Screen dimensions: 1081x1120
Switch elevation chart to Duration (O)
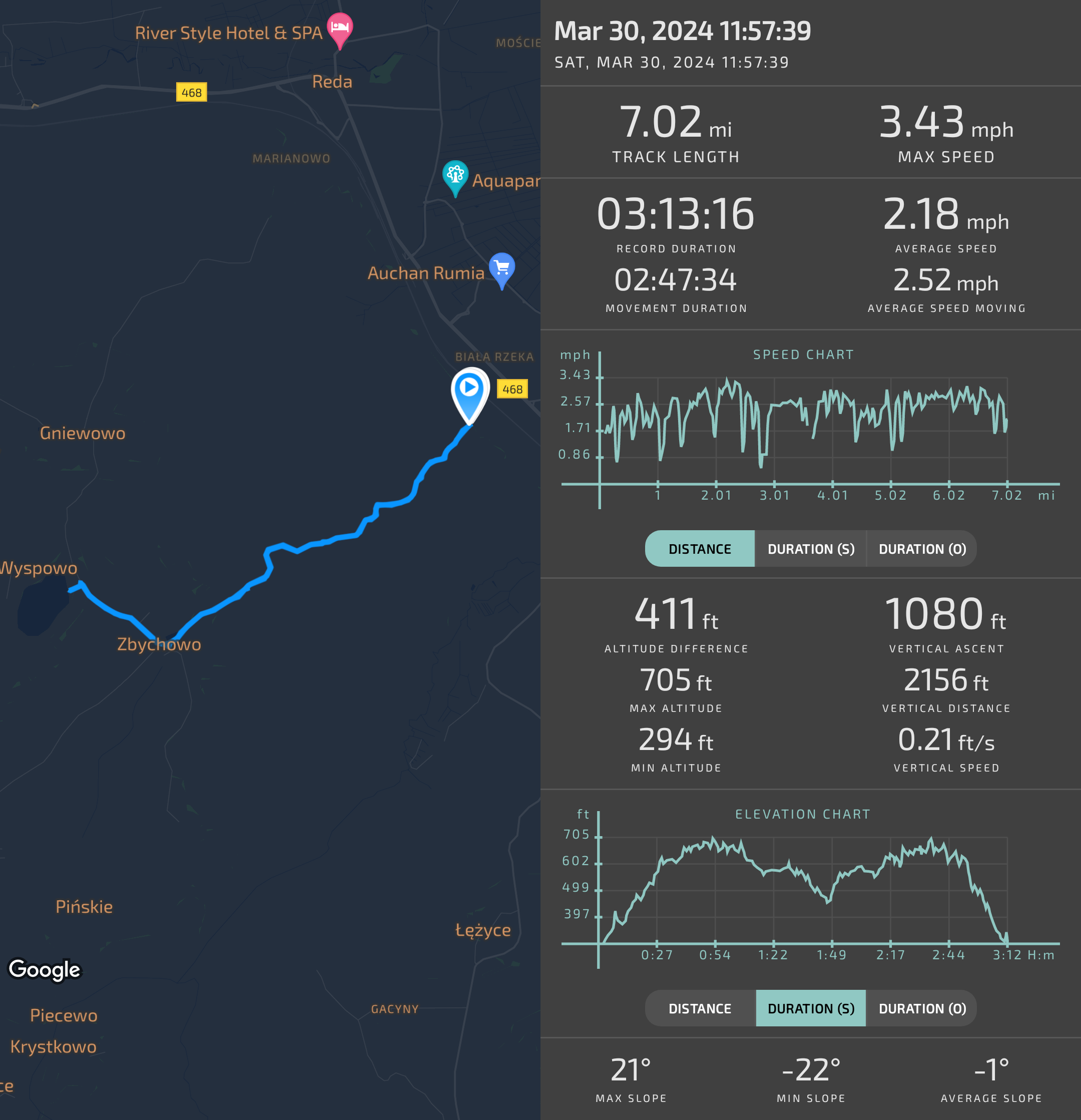coord(921,1008)
